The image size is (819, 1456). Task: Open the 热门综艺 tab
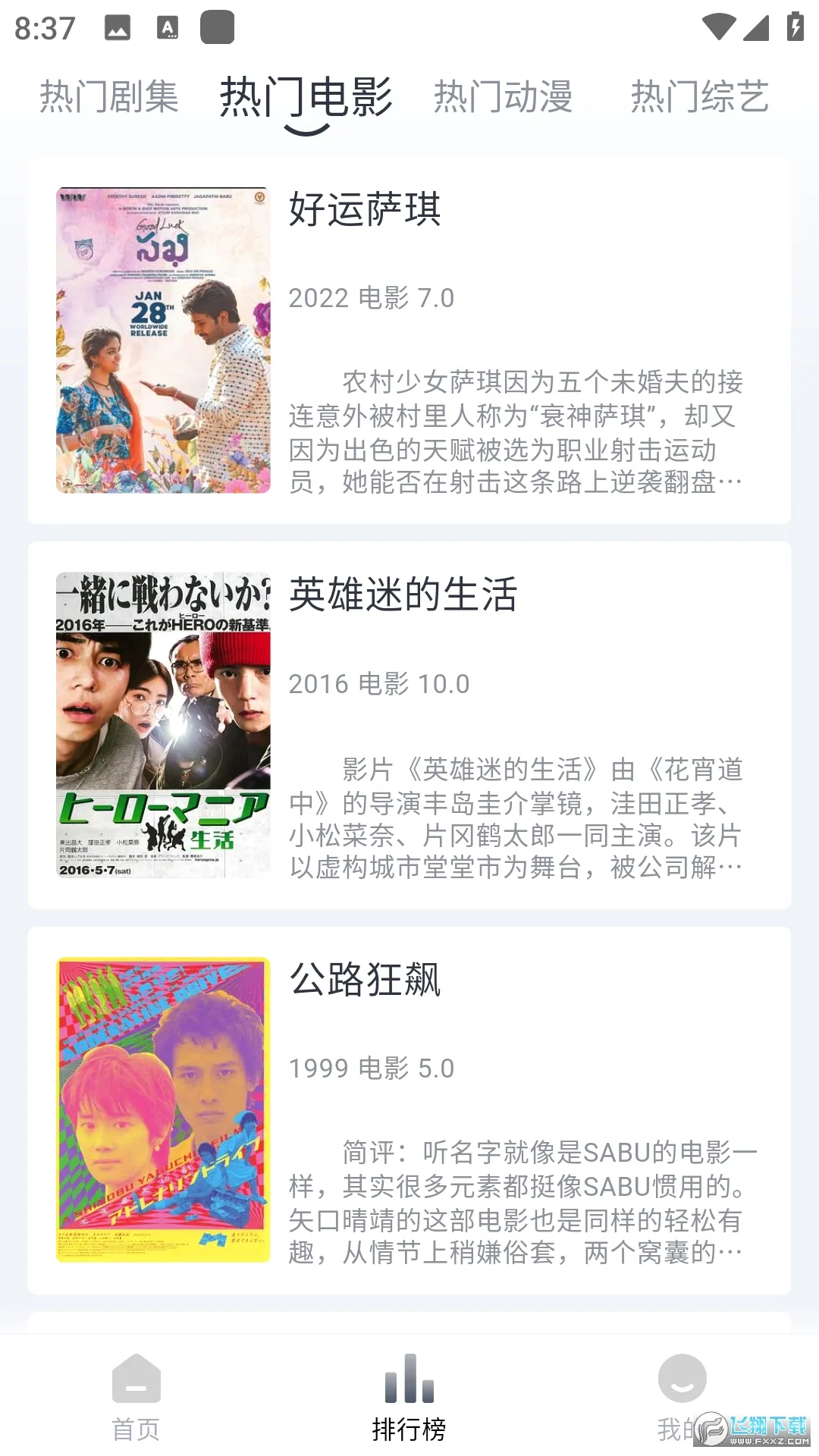pyautogui.click(x=700, y=97)
